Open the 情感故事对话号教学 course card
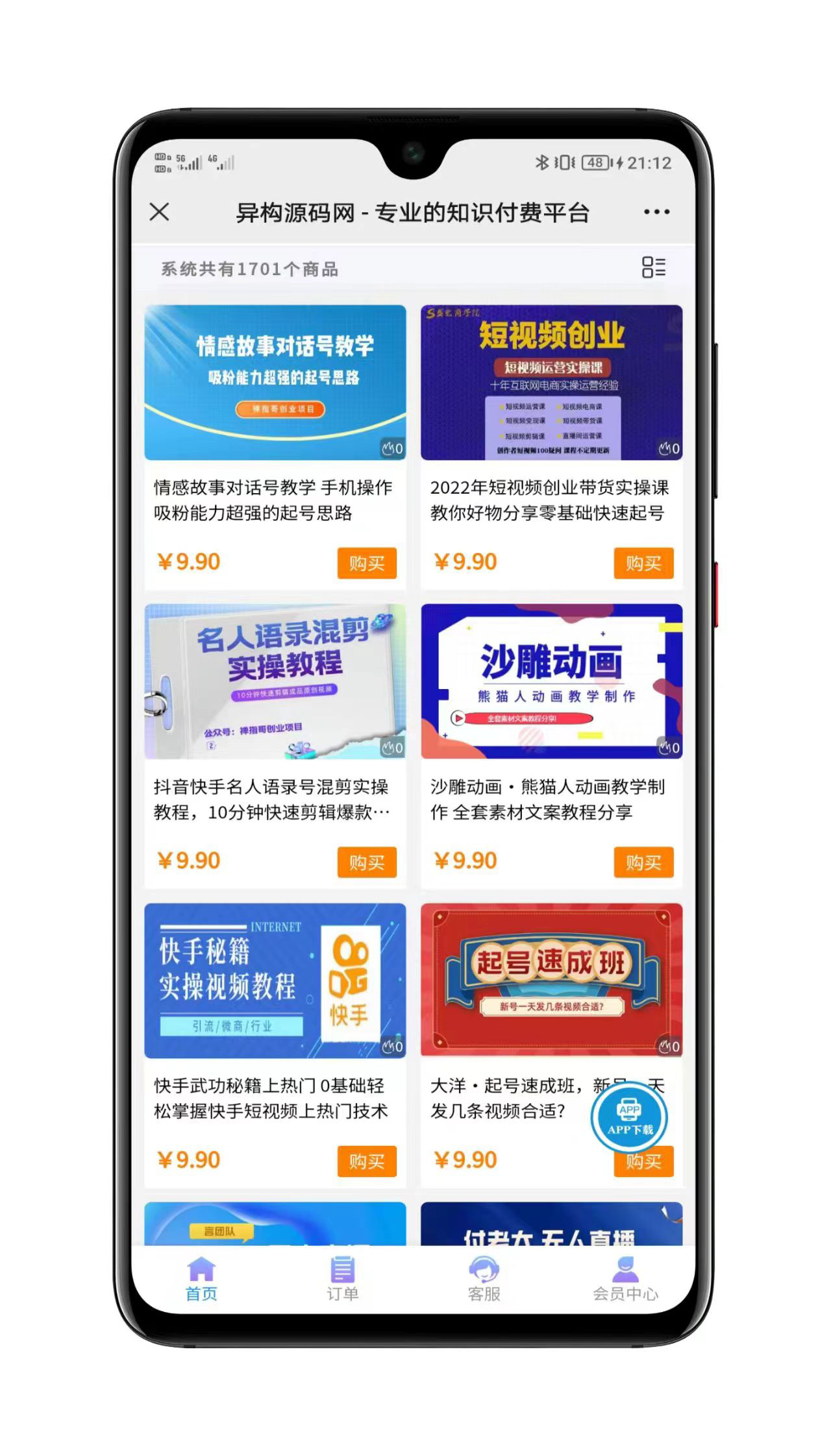 click(x=275, y=383)
